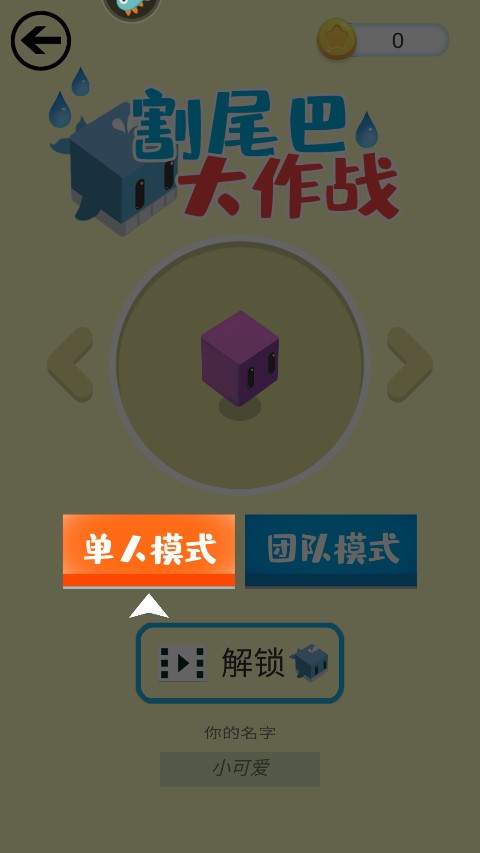480x853 pixels.
Task: Start 单人模式 single player mode
Action: click(x=149, y=551)
